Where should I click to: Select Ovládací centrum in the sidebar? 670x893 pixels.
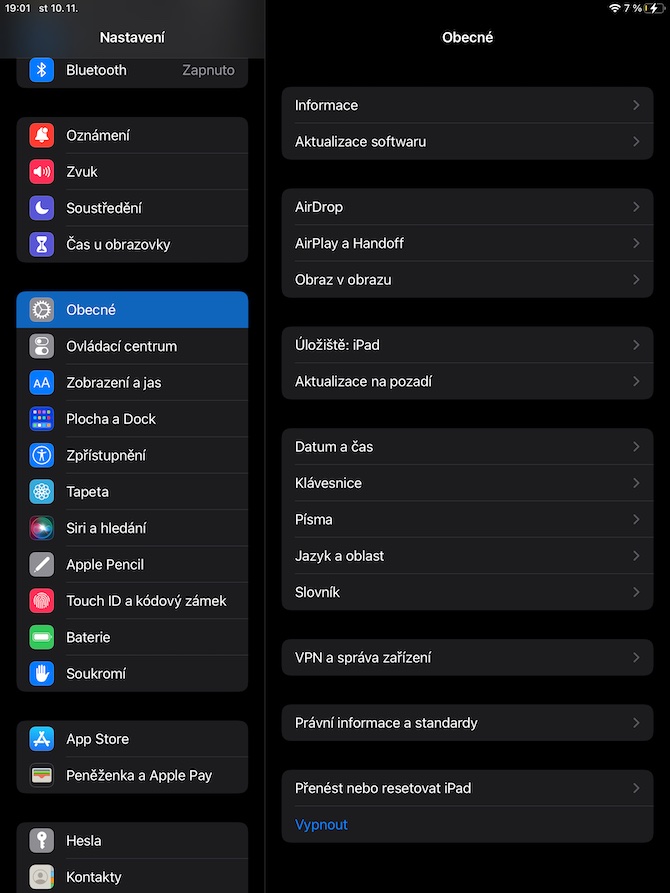132,346
